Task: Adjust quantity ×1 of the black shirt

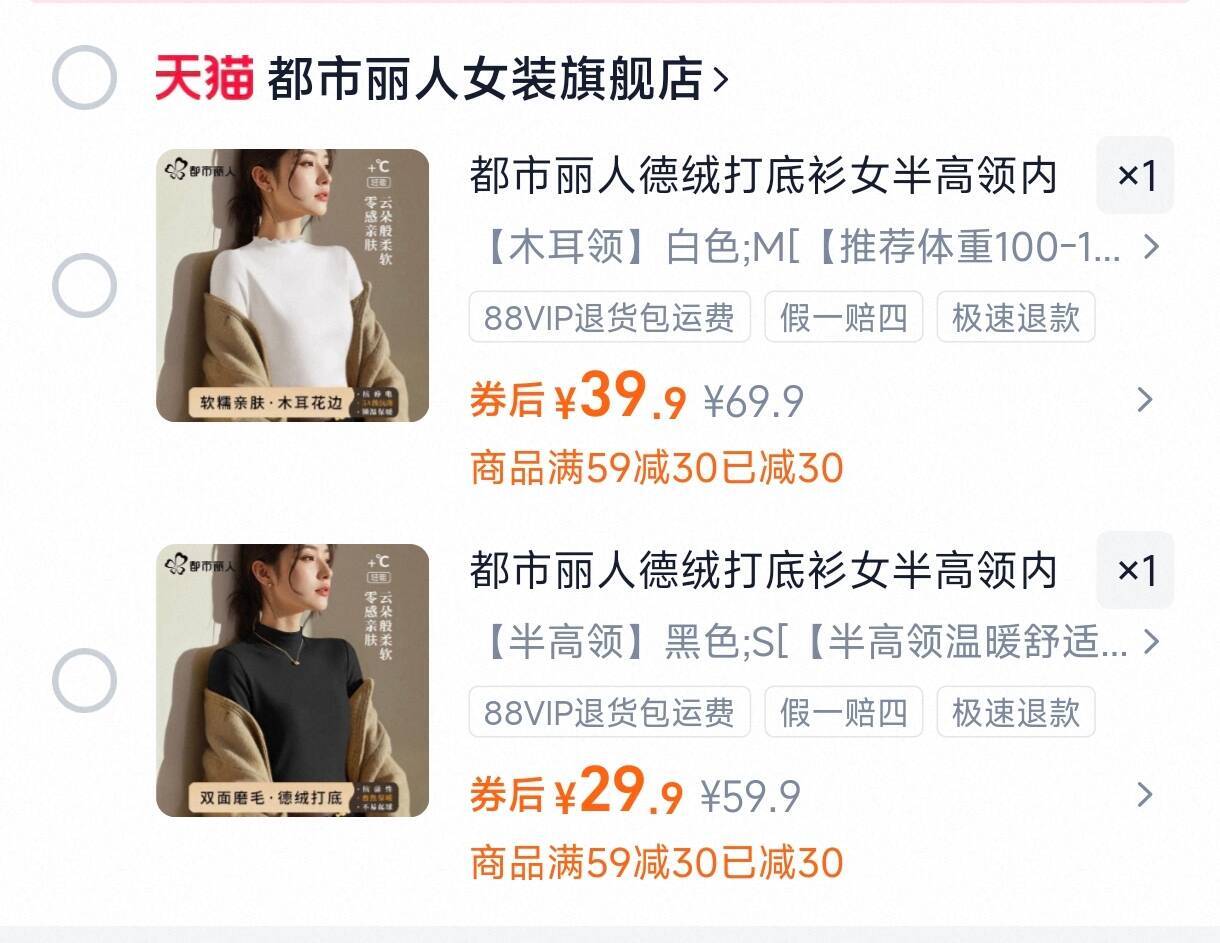Action: [x=1135, y=571]
